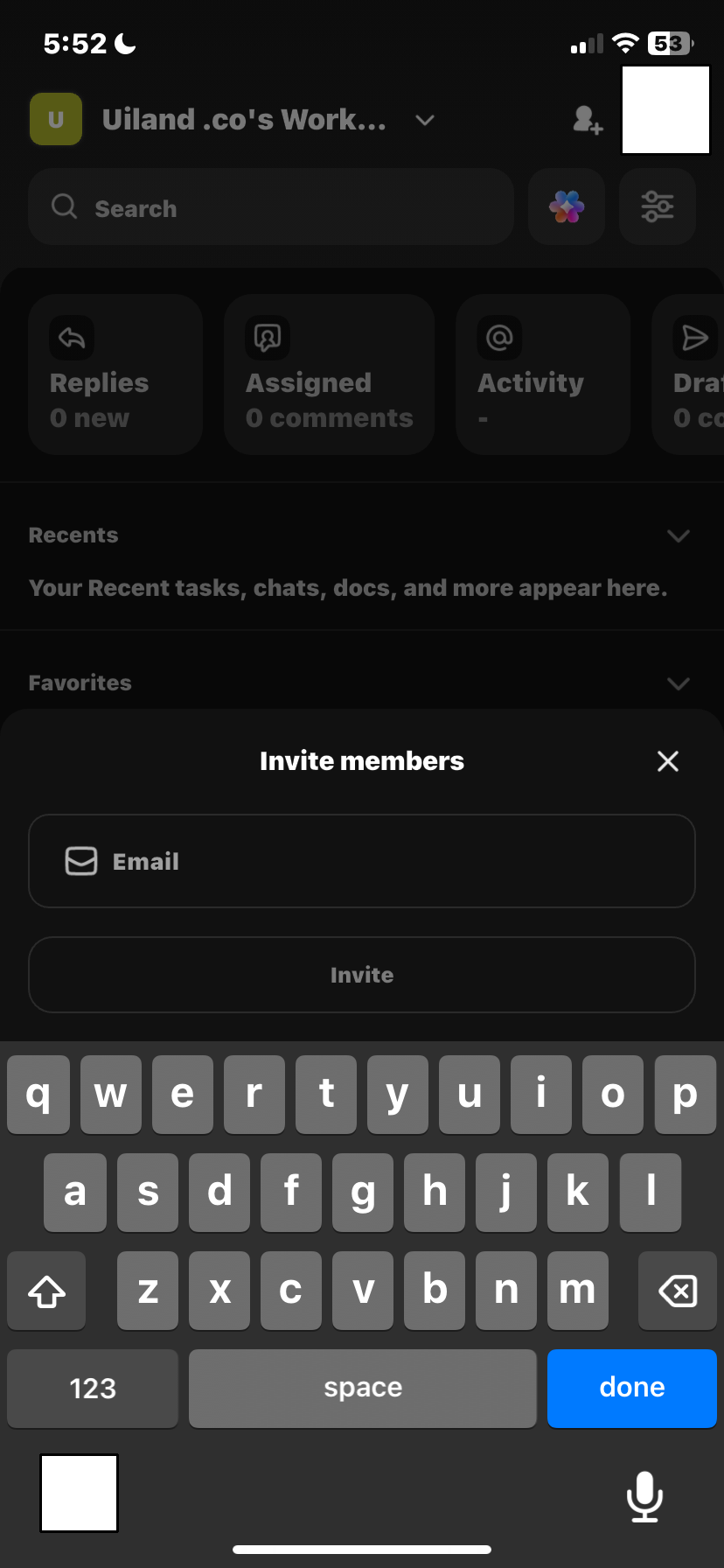Focus the Email input field

[362, 861]
